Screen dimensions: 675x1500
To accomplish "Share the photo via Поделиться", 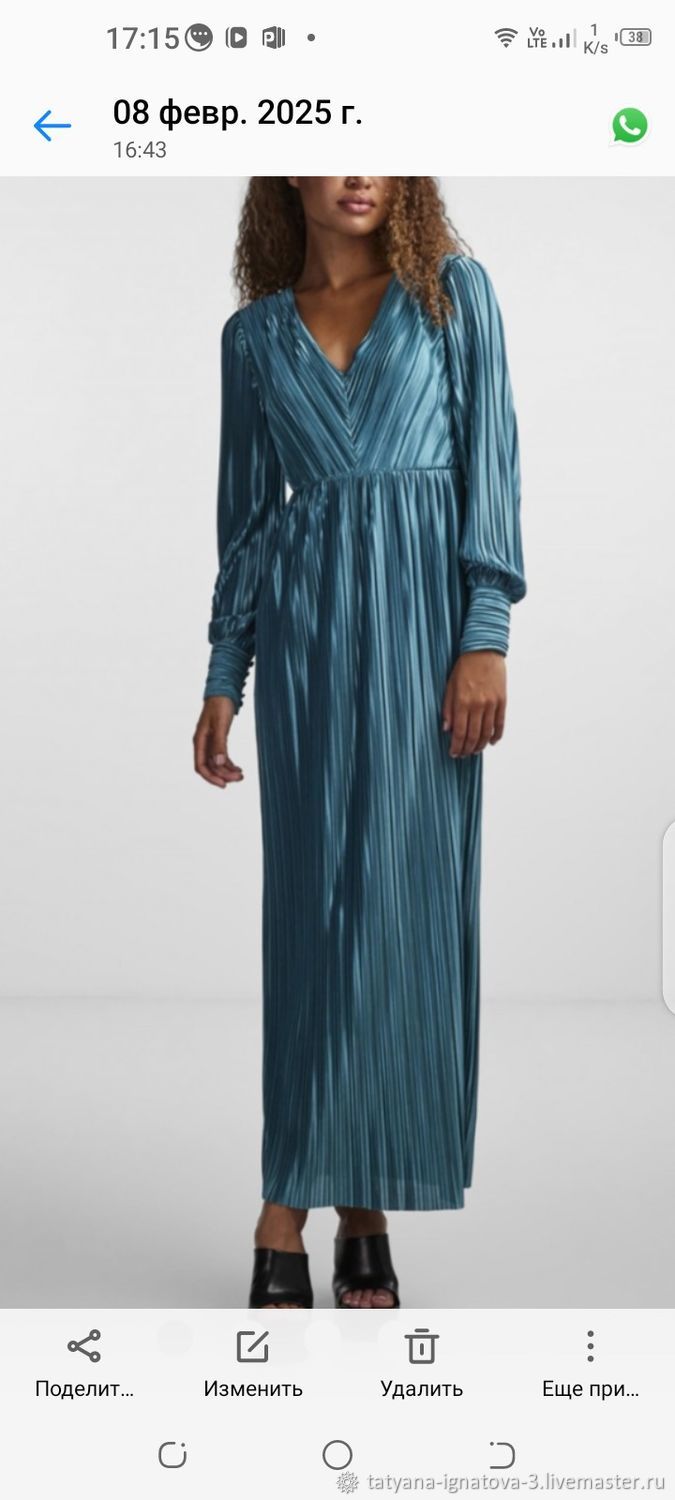I will pyautogui.click(x=84, y=1364).
